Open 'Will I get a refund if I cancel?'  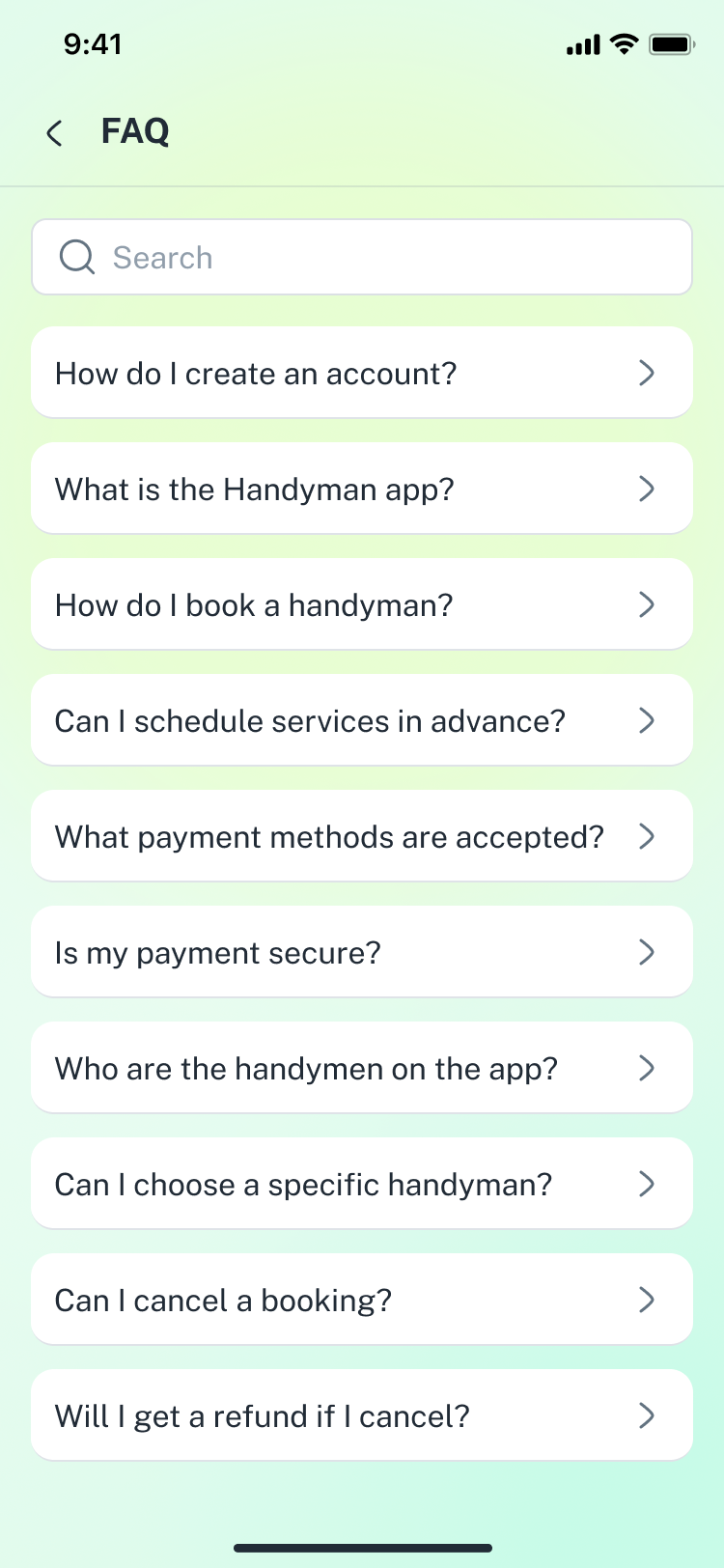pyautogui.click(x=362, y=1415)
